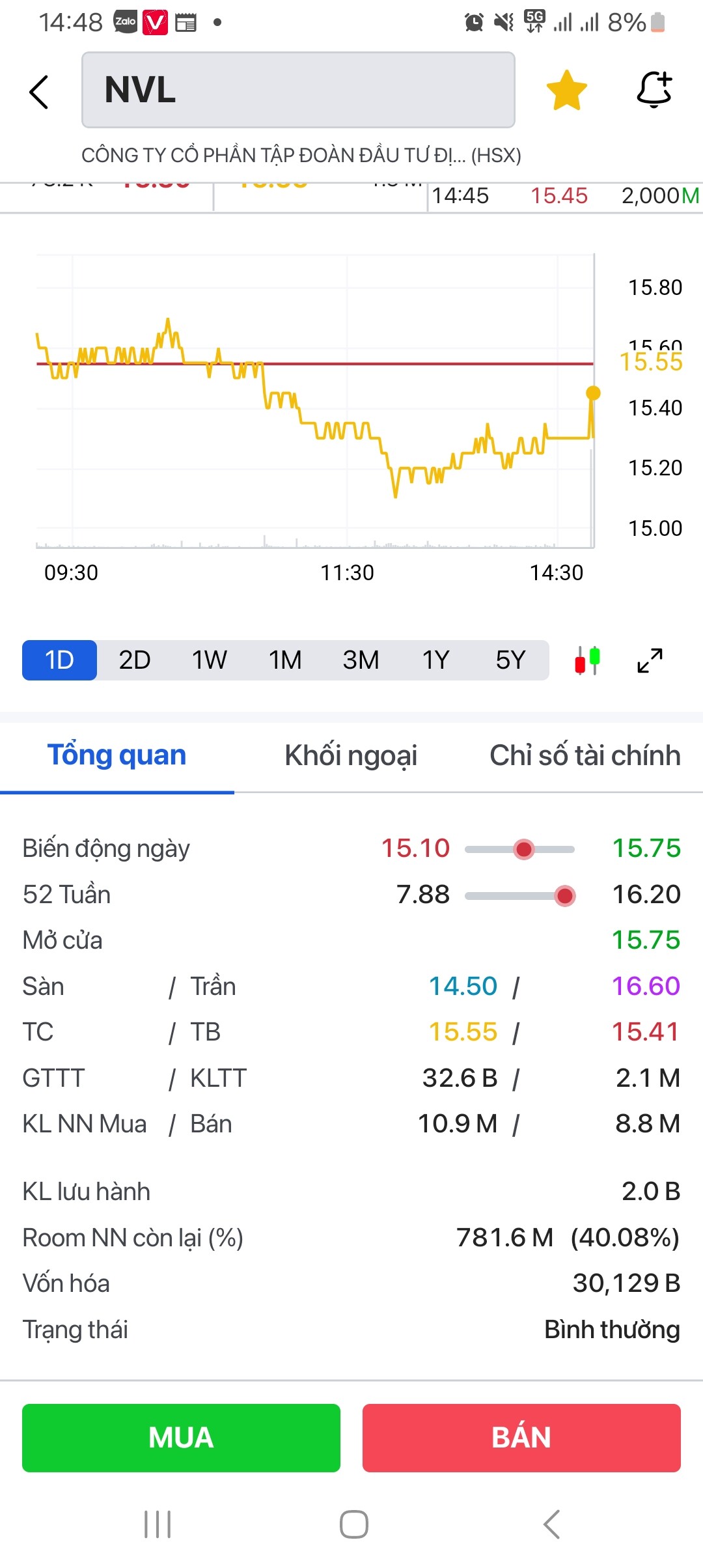Viewport: 703px width, 1568px height.
Task: Switch to the Khối ngoại tab
Action: point(351,755)
